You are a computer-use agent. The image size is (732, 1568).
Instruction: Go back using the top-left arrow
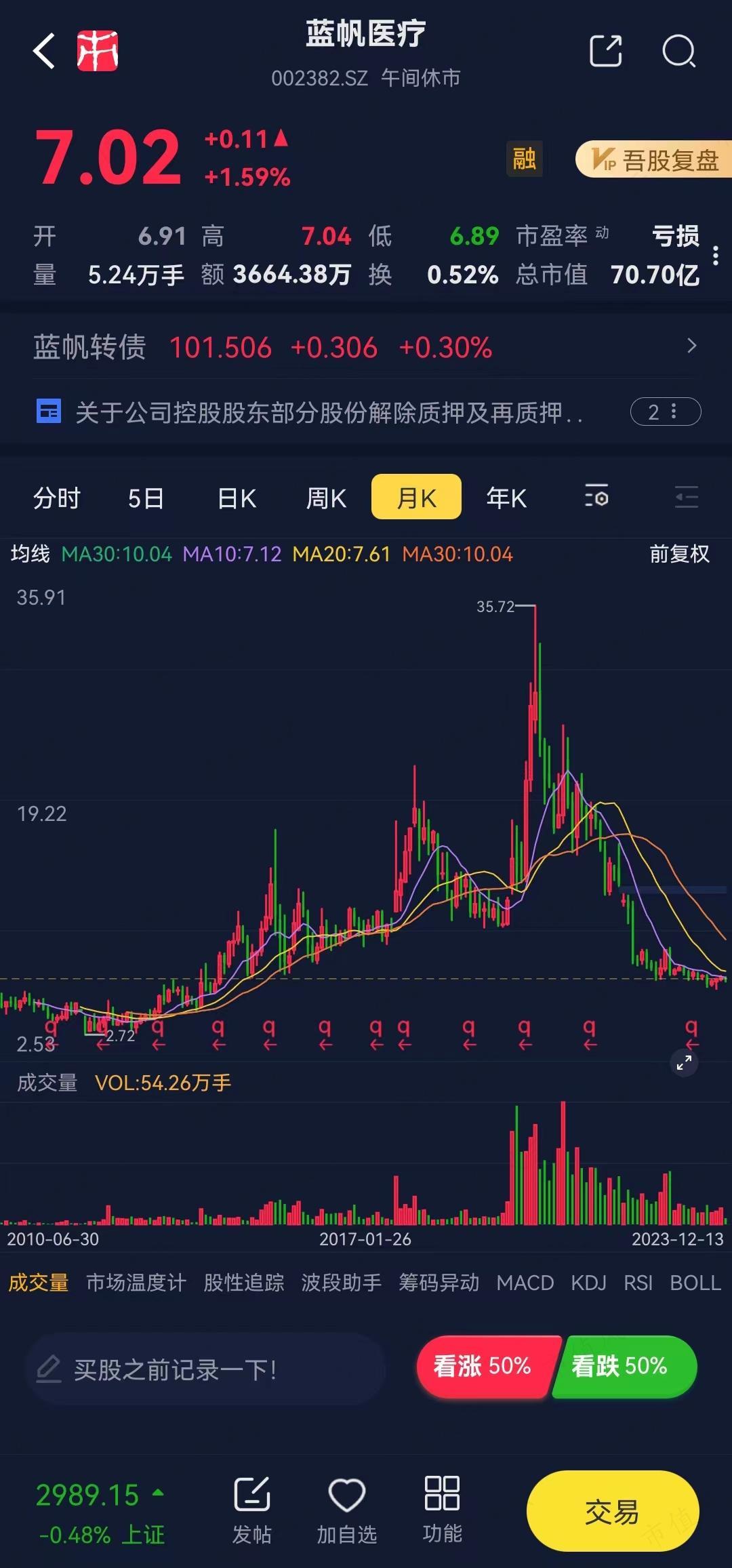45,52
